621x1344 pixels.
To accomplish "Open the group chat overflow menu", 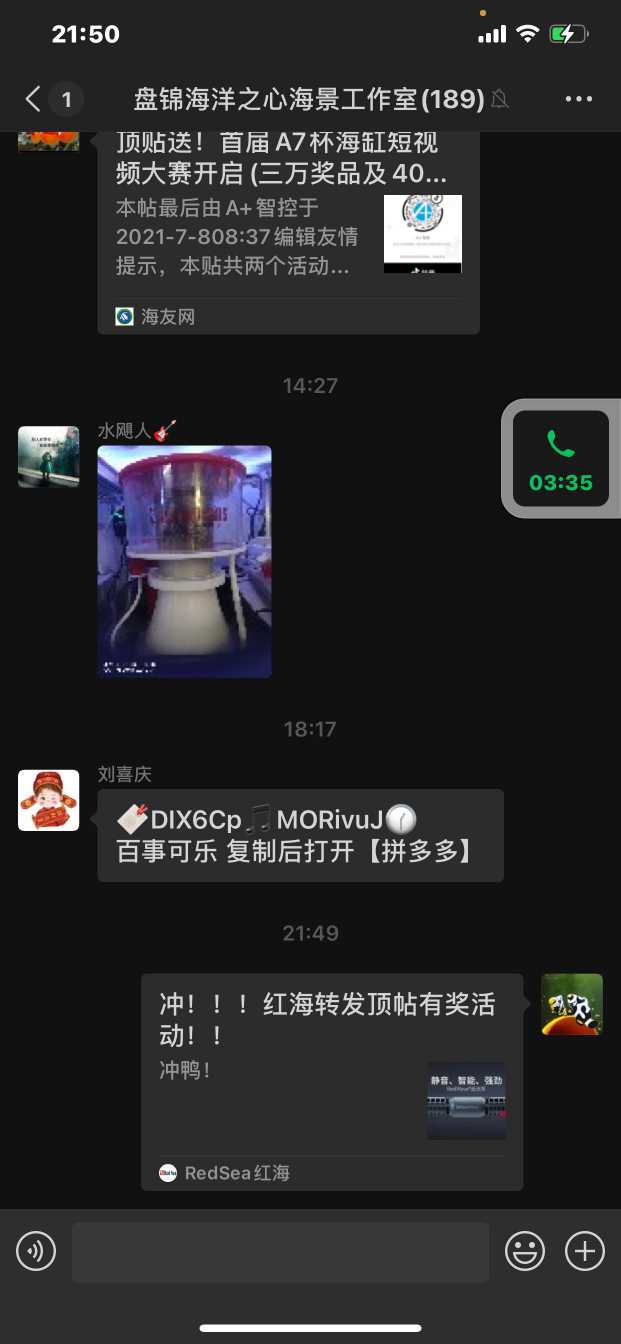I will [x=579, y=99].
